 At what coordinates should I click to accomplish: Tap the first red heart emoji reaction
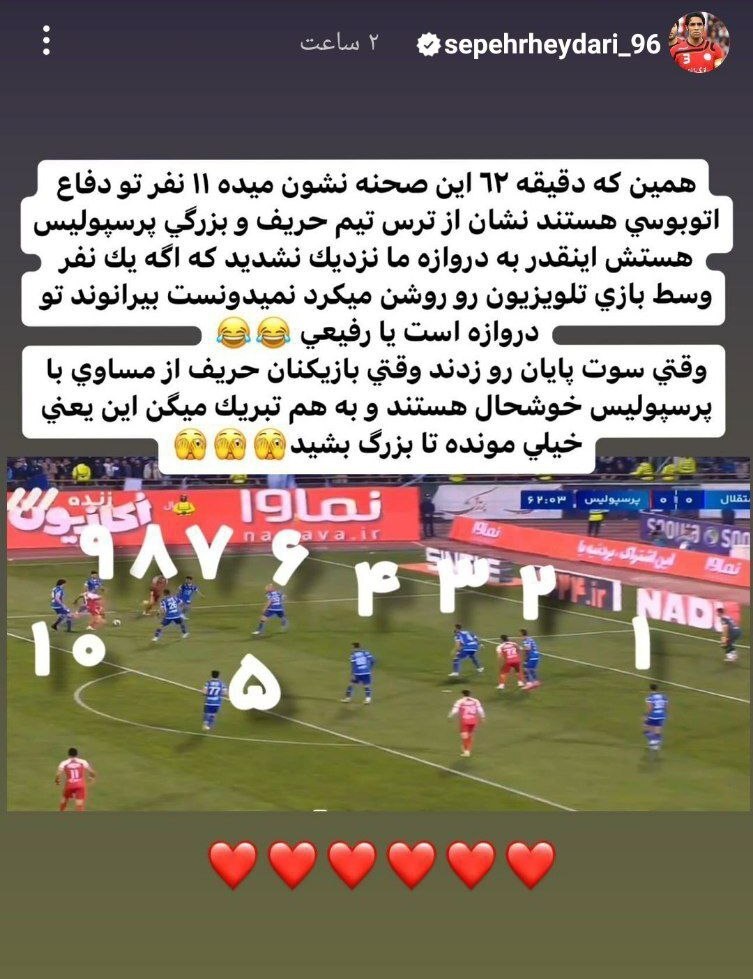click(232, 858)
